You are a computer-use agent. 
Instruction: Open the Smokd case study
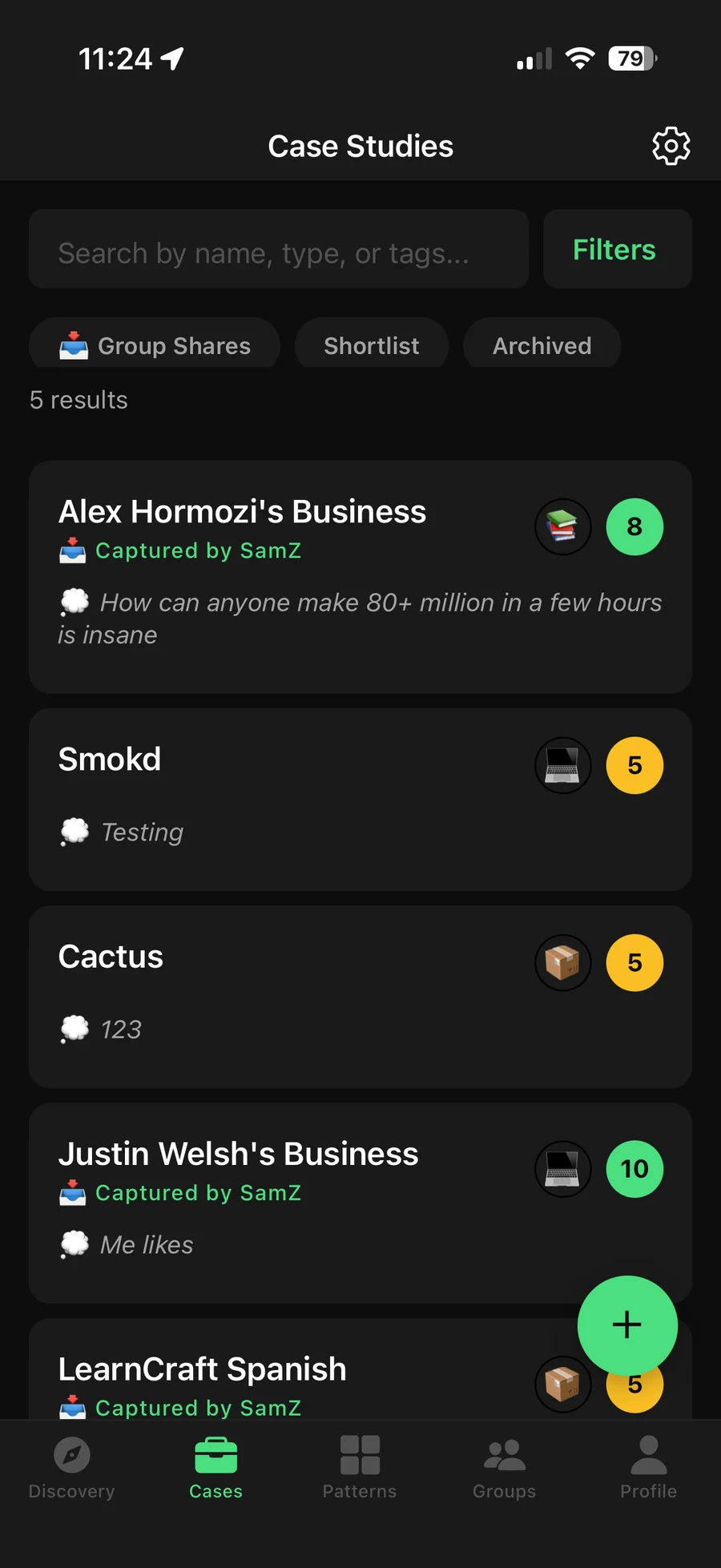tap(360, 800)
